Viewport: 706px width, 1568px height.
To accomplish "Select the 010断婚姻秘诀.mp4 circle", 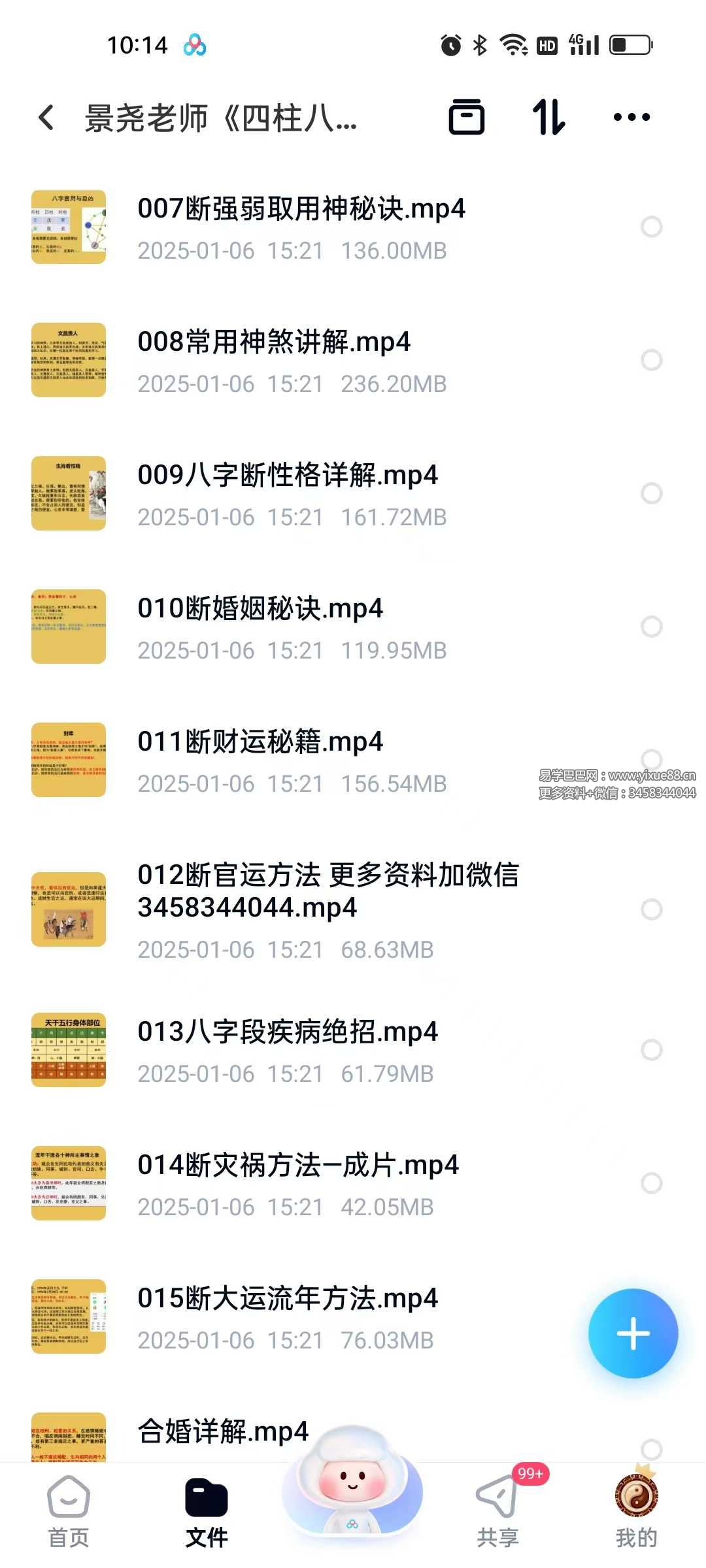I will (651, 627).
